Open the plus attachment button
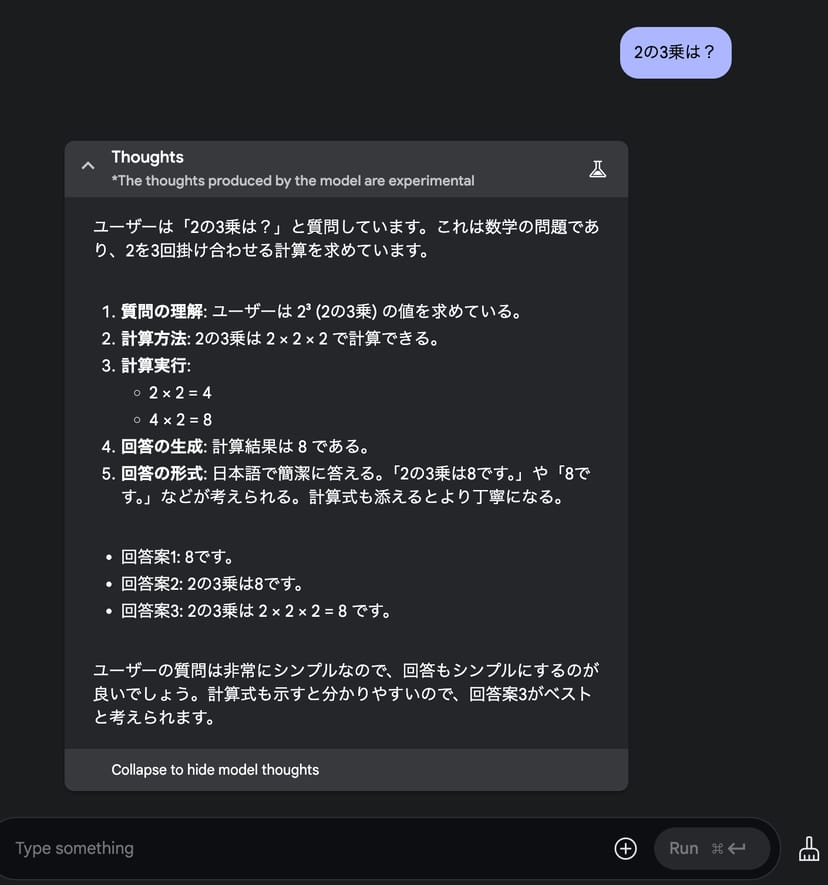The height and width of the screenshot is (885, 828). pos(625,848)
